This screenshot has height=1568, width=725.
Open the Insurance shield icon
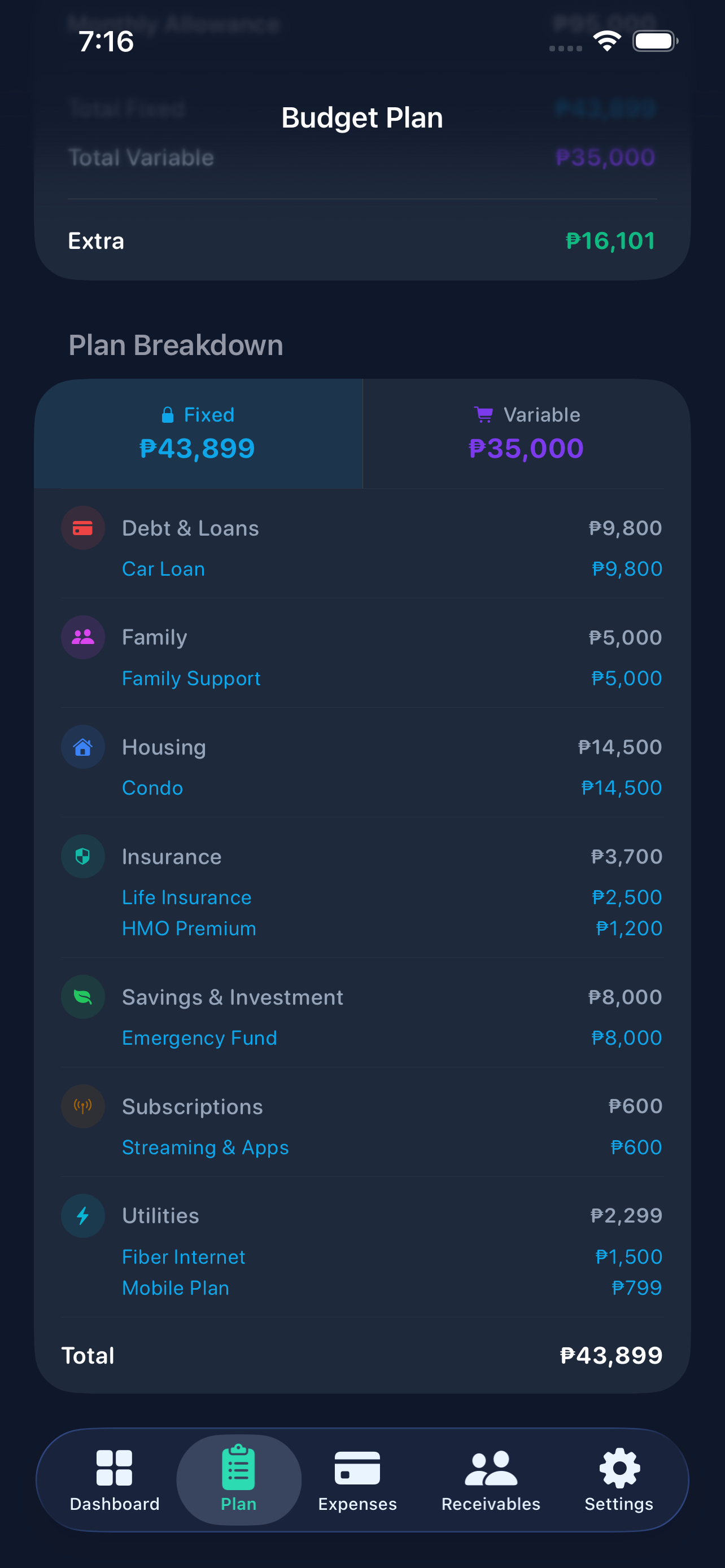pyautogui.click(x=83, y=856)
